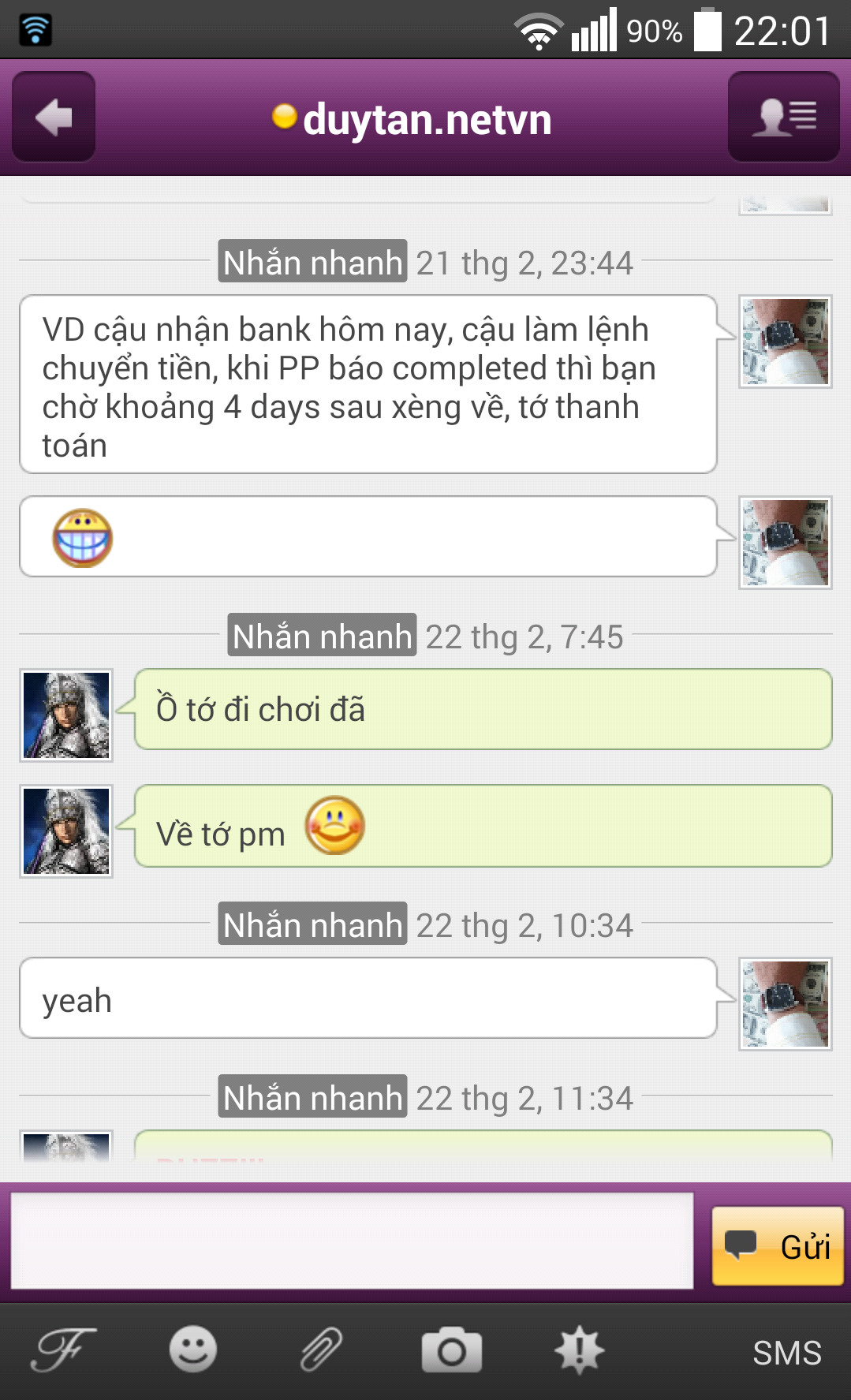
Task: Open the emoticon picker
Action: coord(192,1350)
